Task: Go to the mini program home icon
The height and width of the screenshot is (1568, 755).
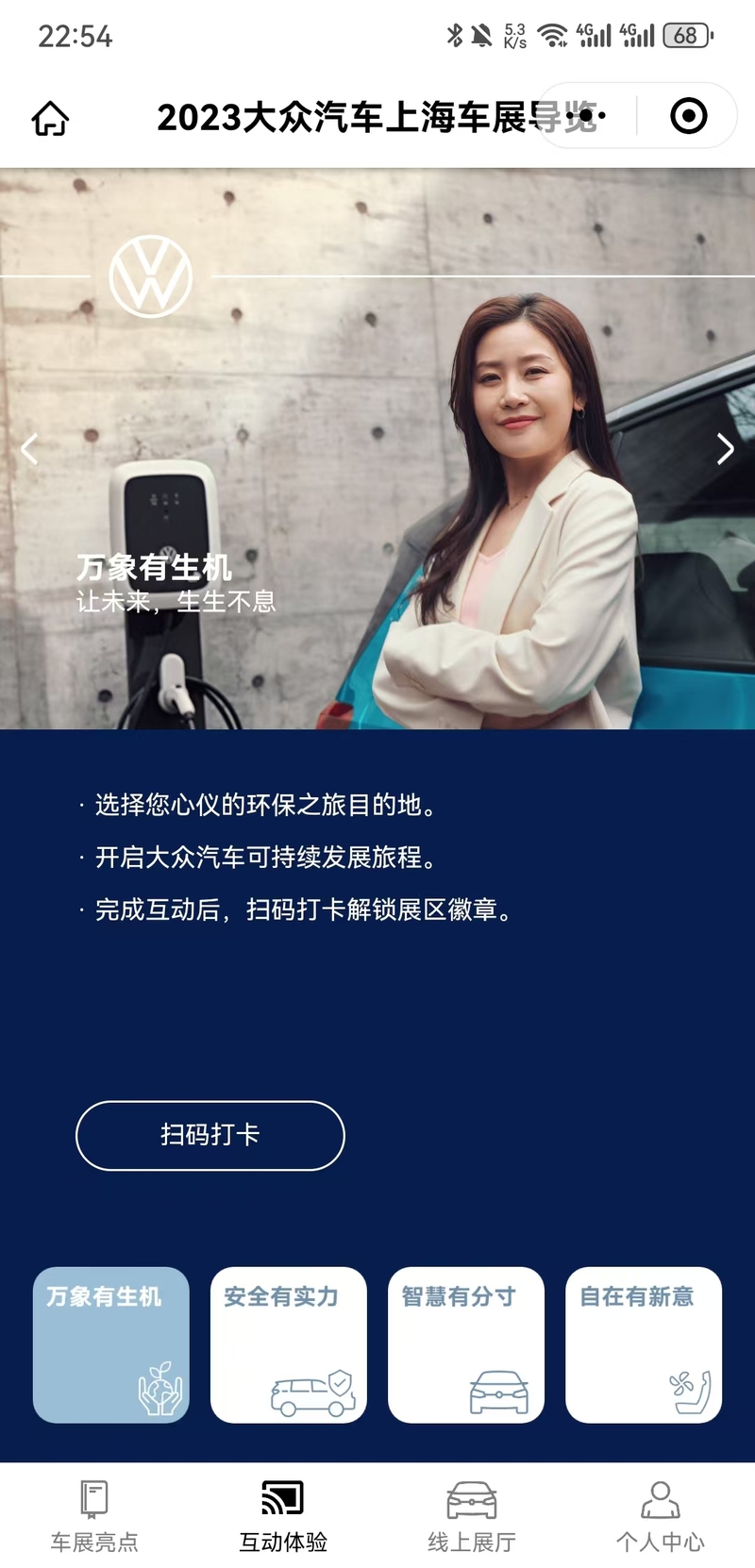Action: tap(50, 119)
